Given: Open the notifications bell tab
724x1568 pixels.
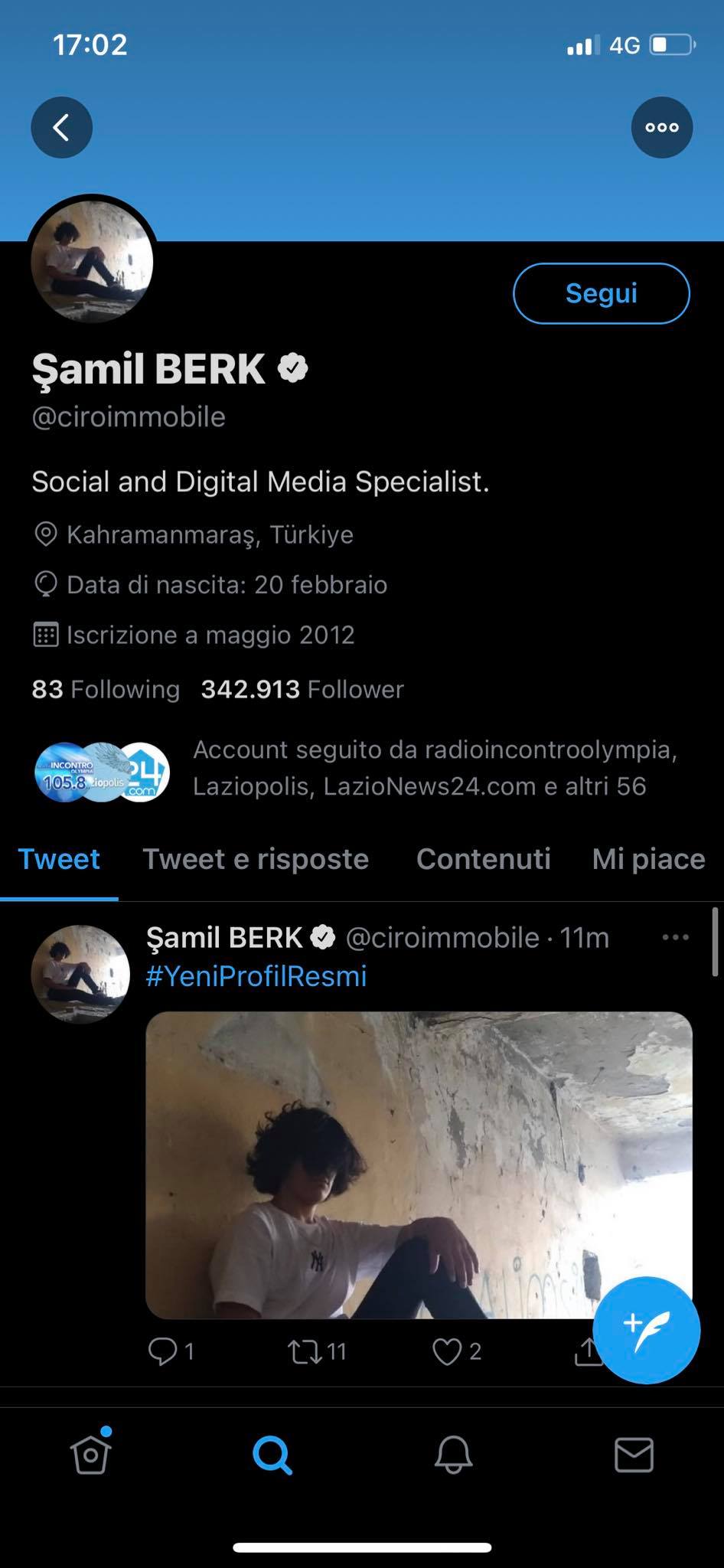Looking at the screenshot, I should 453,1454.
